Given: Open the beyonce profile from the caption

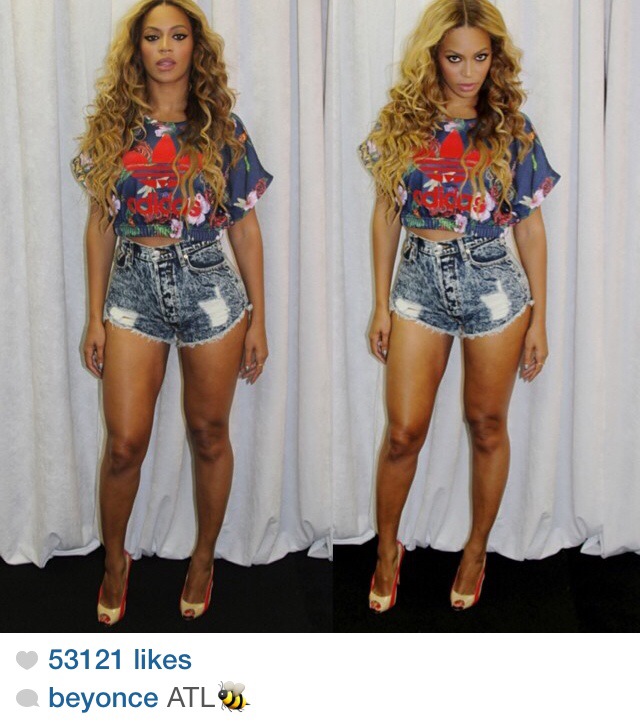Looking at the screenshot, I should [x=103, y=697].
